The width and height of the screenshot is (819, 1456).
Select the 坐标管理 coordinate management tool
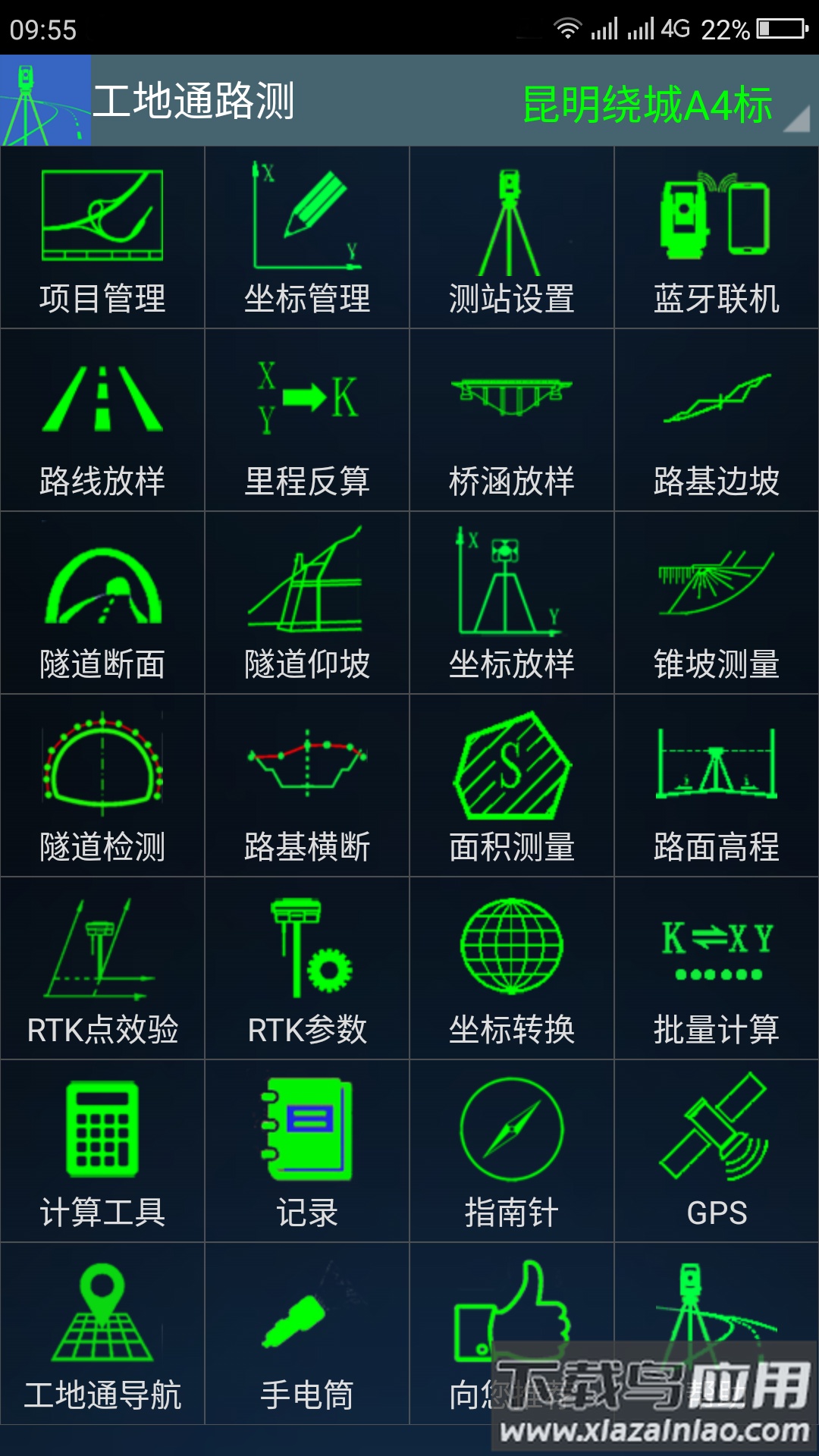(x=307, y=235)
